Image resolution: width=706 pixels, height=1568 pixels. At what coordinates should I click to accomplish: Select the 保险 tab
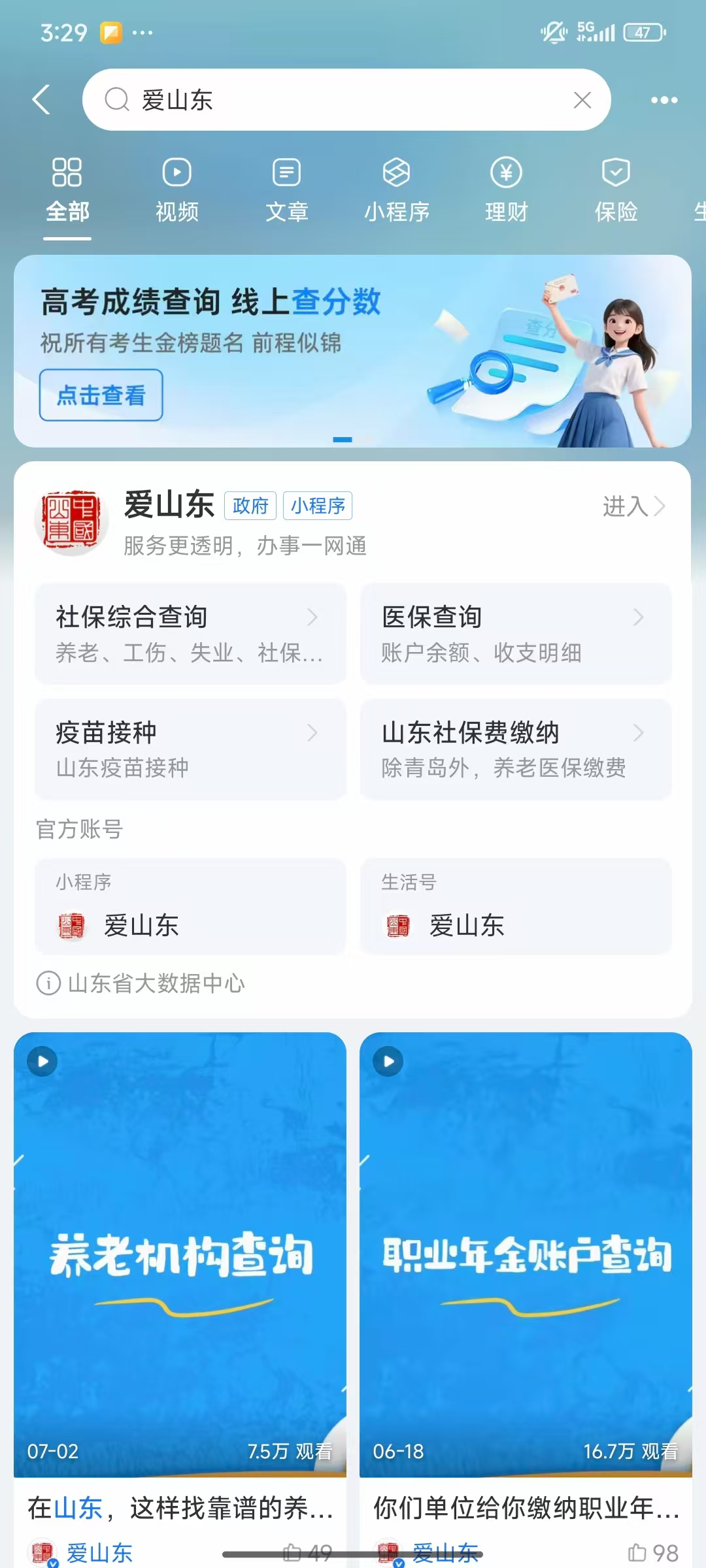pyautogui.click(x=616, y=190)
